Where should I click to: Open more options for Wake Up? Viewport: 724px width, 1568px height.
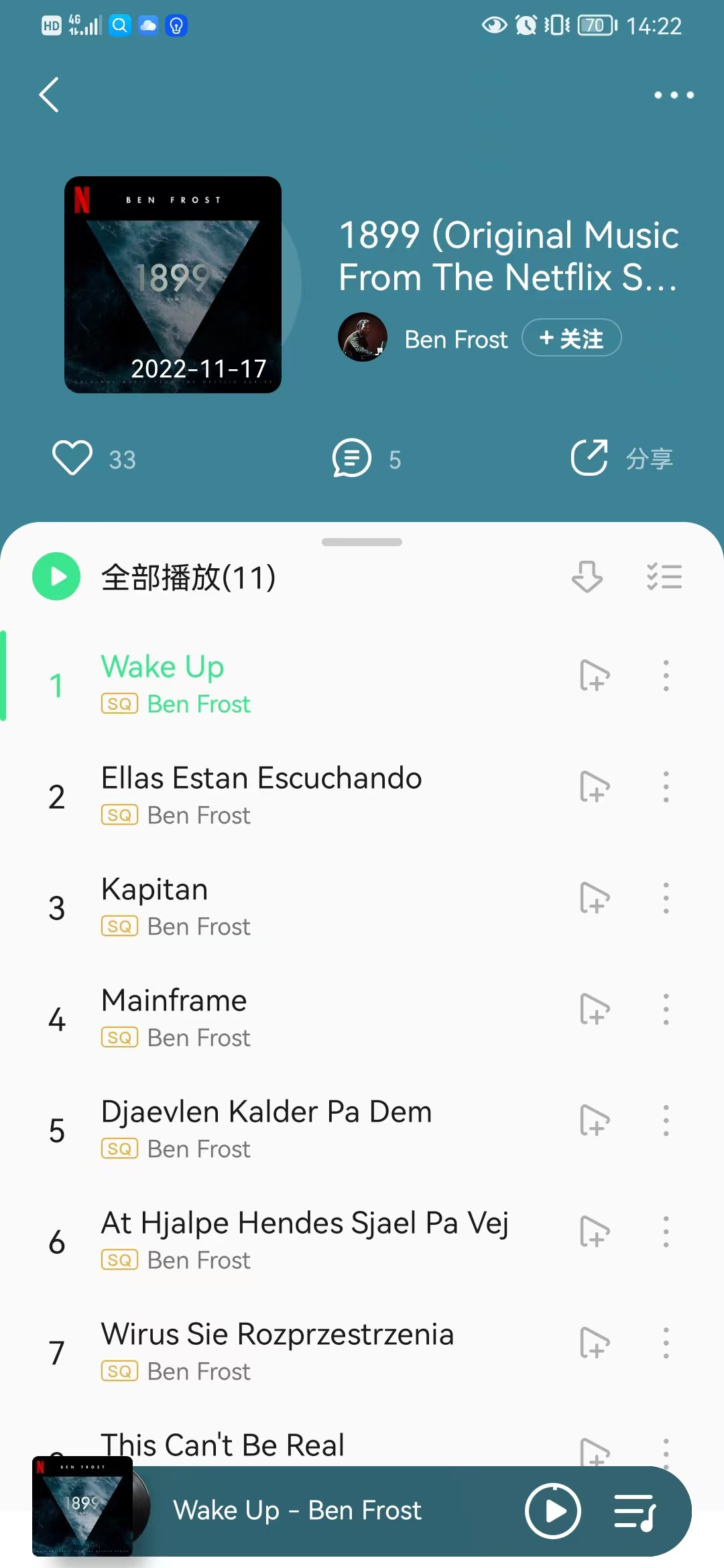[666, 675]
